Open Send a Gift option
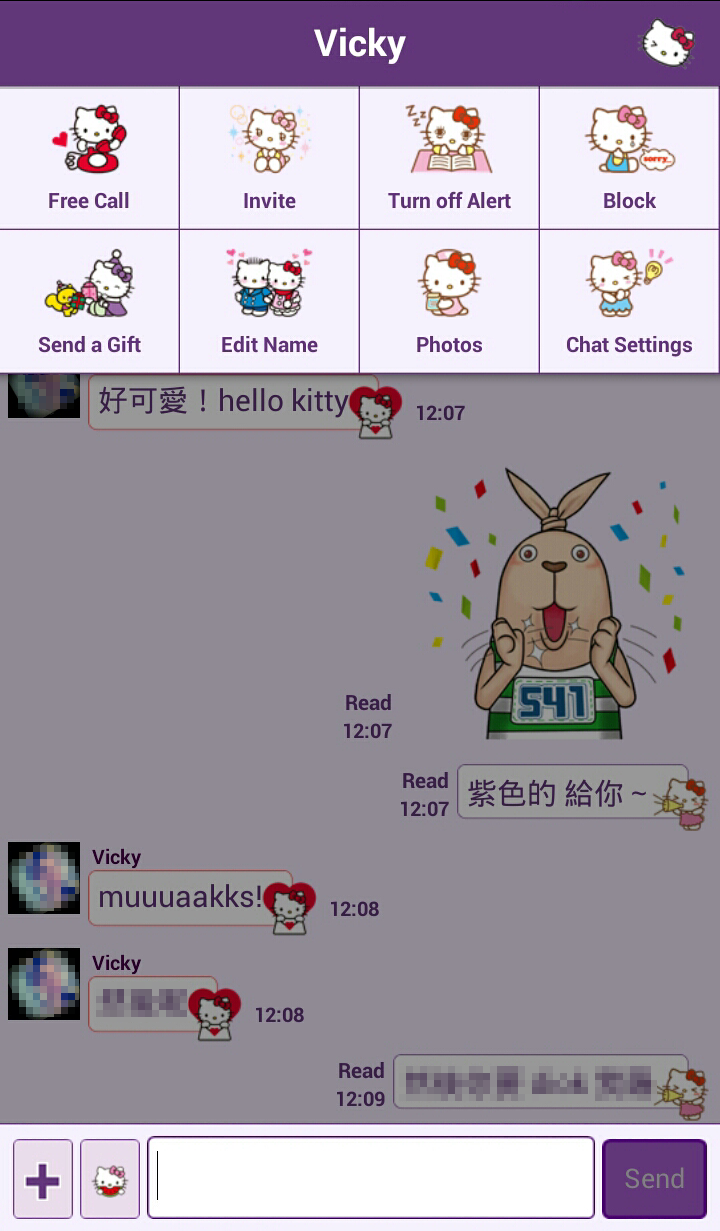720x1231 pixels. tap(89, 302)
